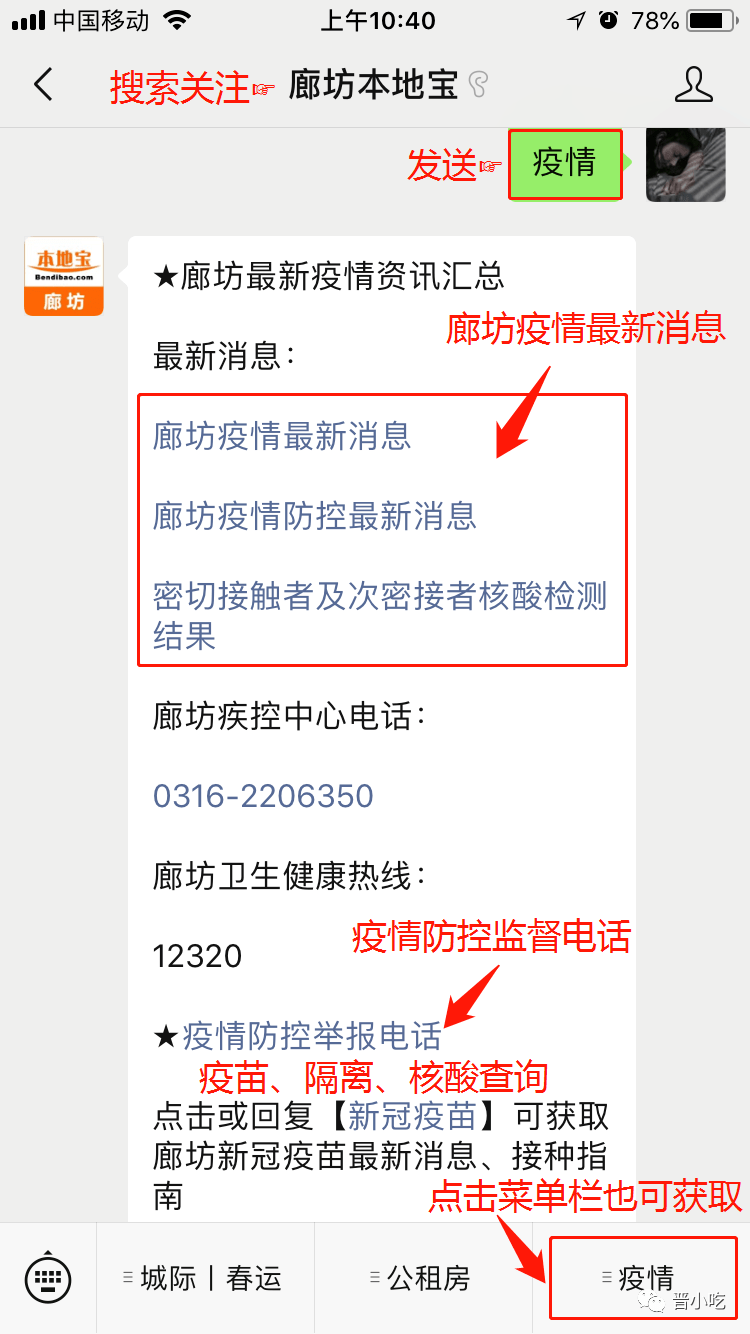The image size is (750, 1334).
Task: Open the 新冠疫苗 keyword link
Action: pos(413,1116)
